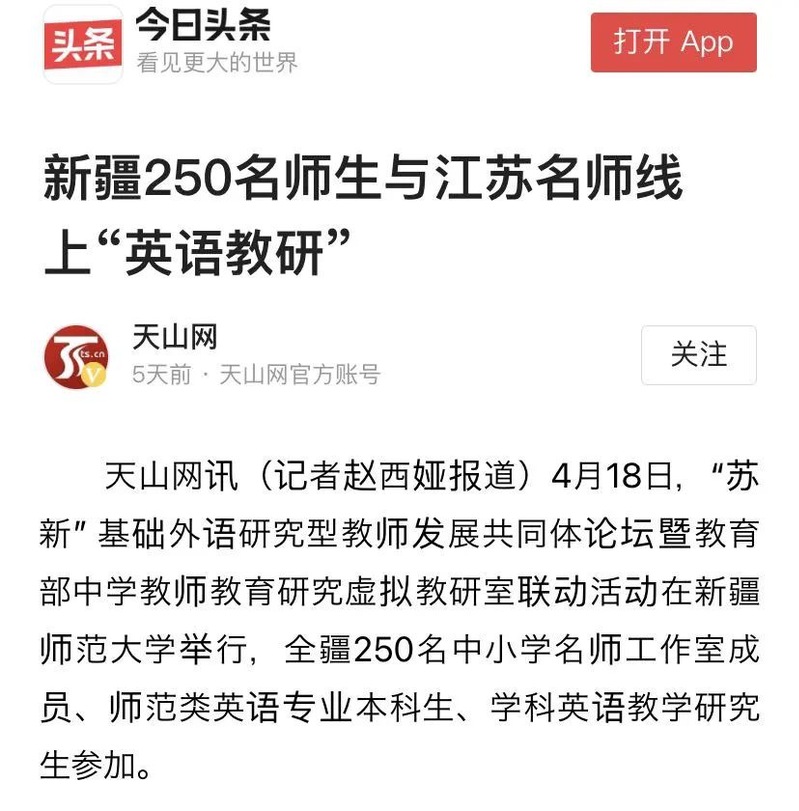Follow 天山网 with the 关注 button
799x811 pixels.
[x=698, y=355]
